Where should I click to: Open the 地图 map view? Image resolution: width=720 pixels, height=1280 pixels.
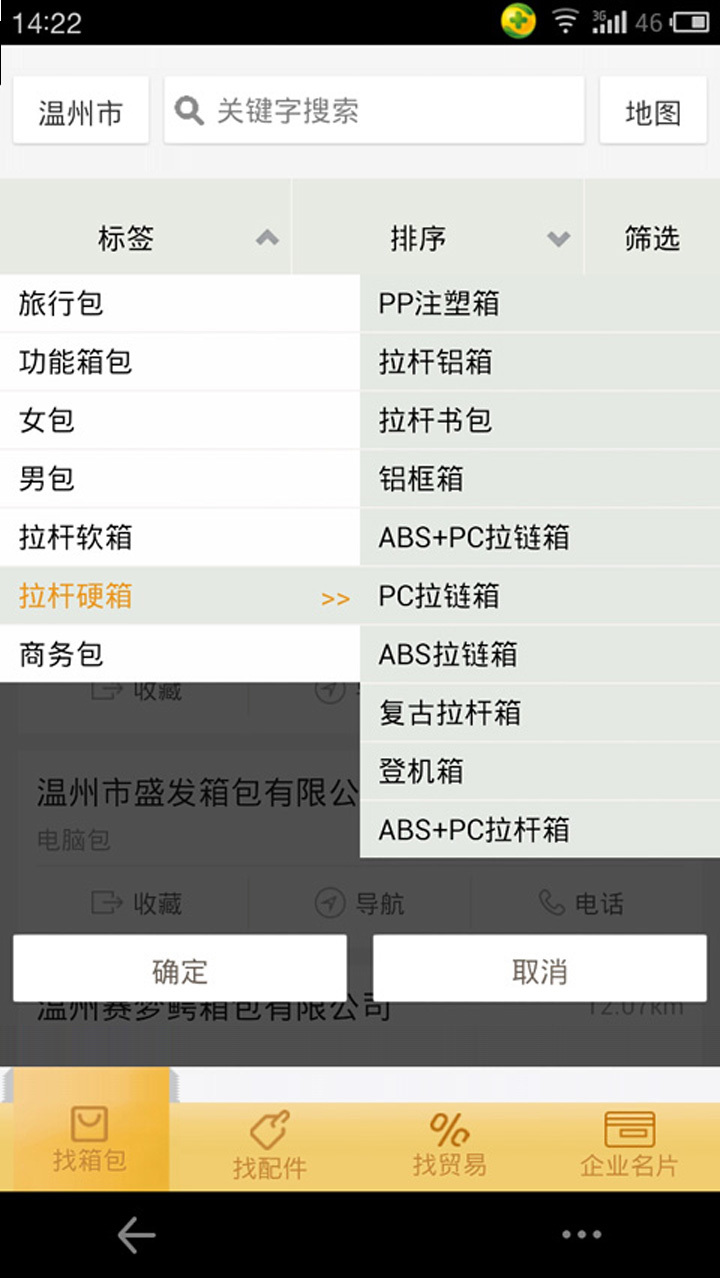tap(652, 111)
